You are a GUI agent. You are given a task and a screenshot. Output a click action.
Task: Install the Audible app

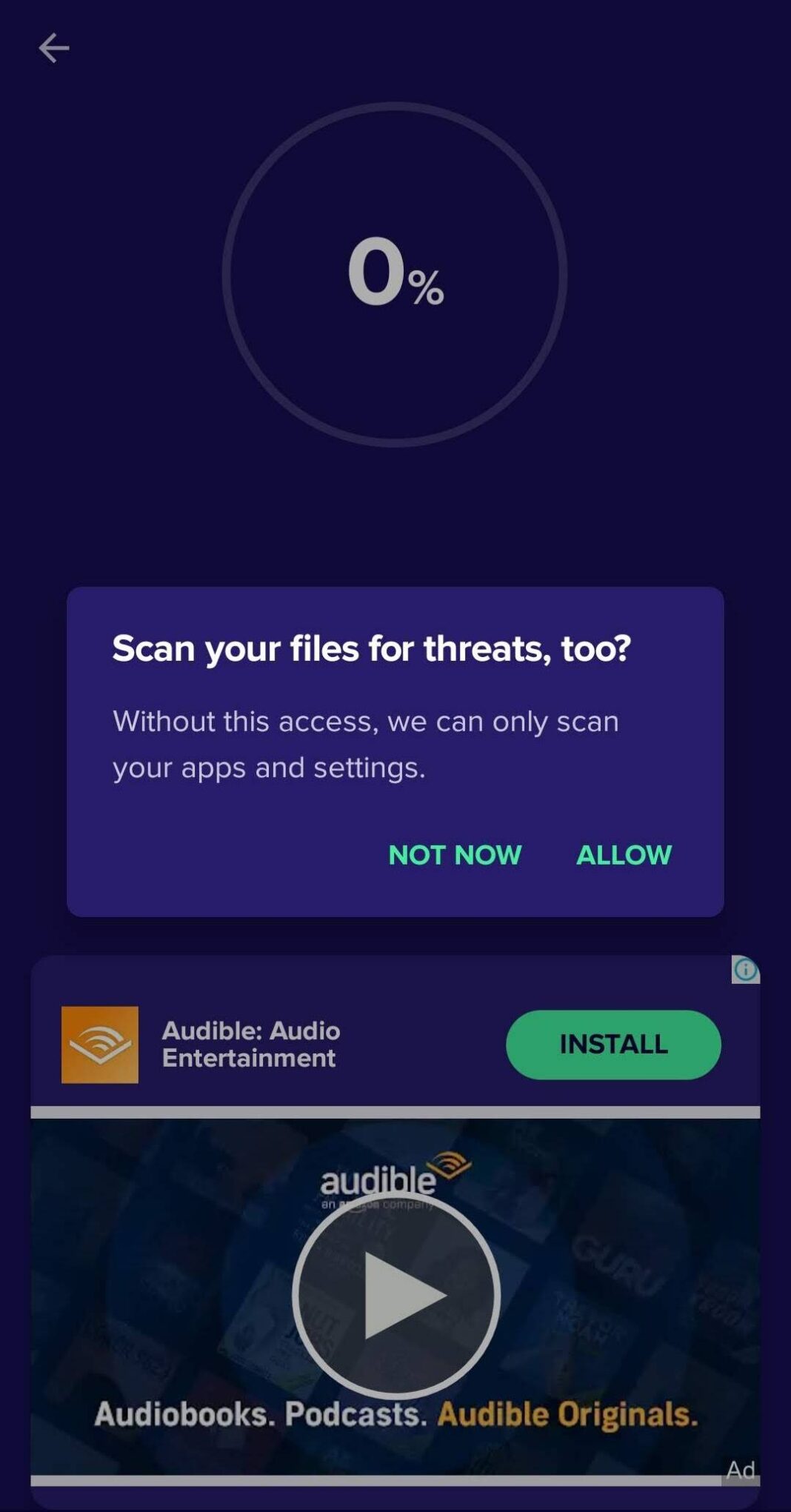(x=613, y=1044)
